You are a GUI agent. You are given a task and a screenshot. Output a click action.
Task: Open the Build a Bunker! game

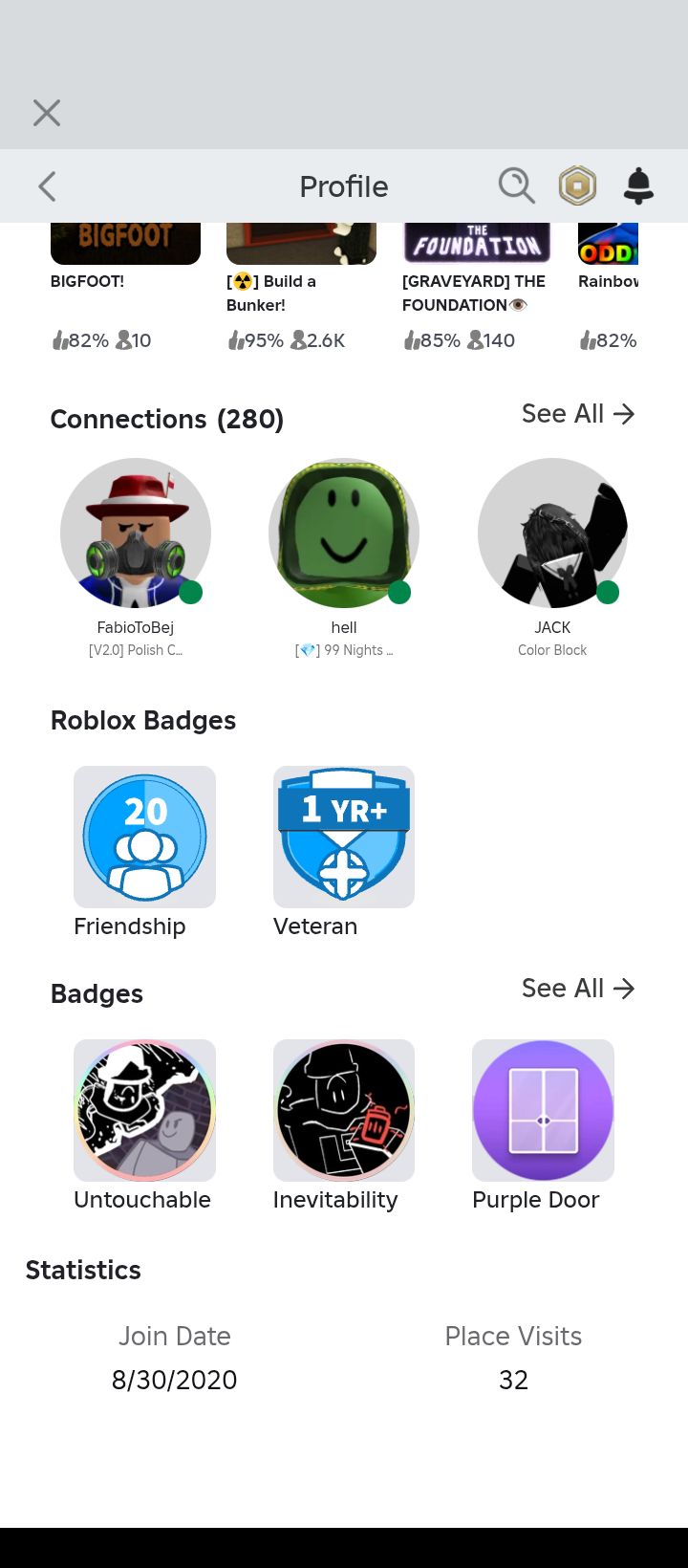pos(301,245)
